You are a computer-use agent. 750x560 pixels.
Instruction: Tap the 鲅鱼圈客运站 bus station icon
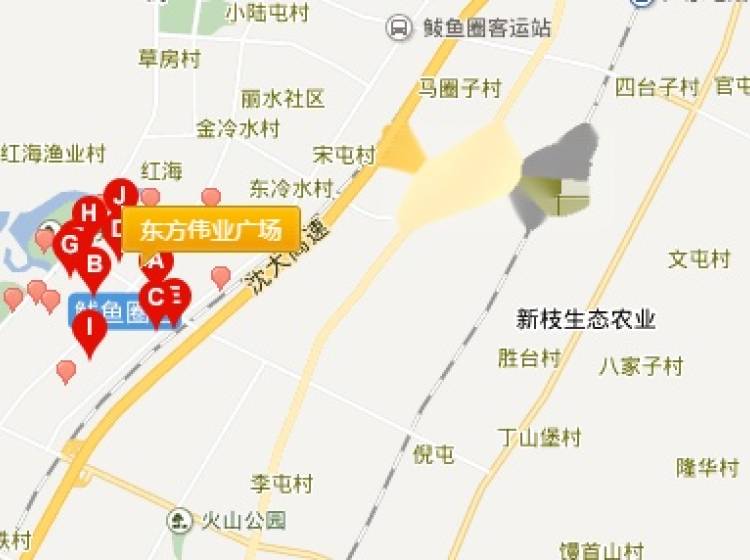pos(398,28)
